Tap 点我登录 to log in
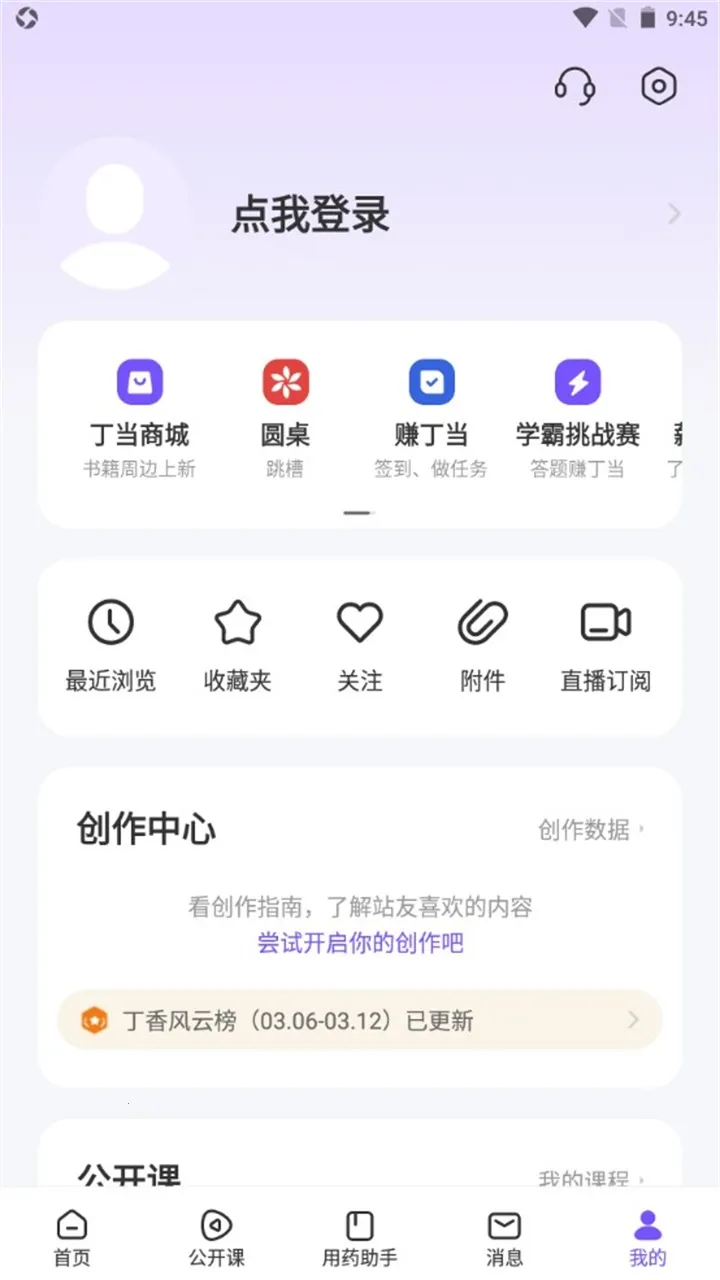The width and height of the screenshot is (720, 1280). pos(311,215)
